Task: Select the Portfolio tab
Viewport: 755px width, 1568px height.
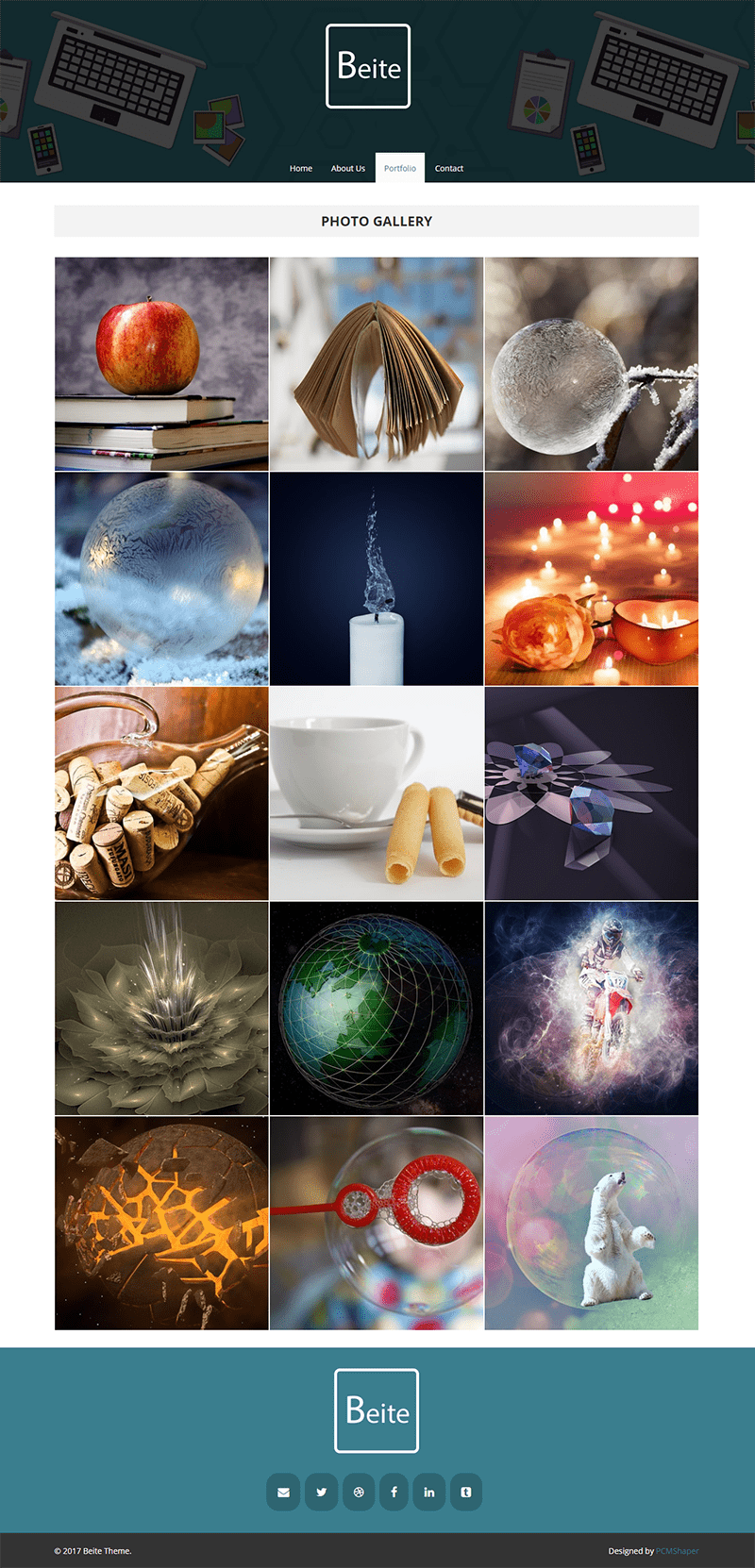Action: [x=400, y=168]
